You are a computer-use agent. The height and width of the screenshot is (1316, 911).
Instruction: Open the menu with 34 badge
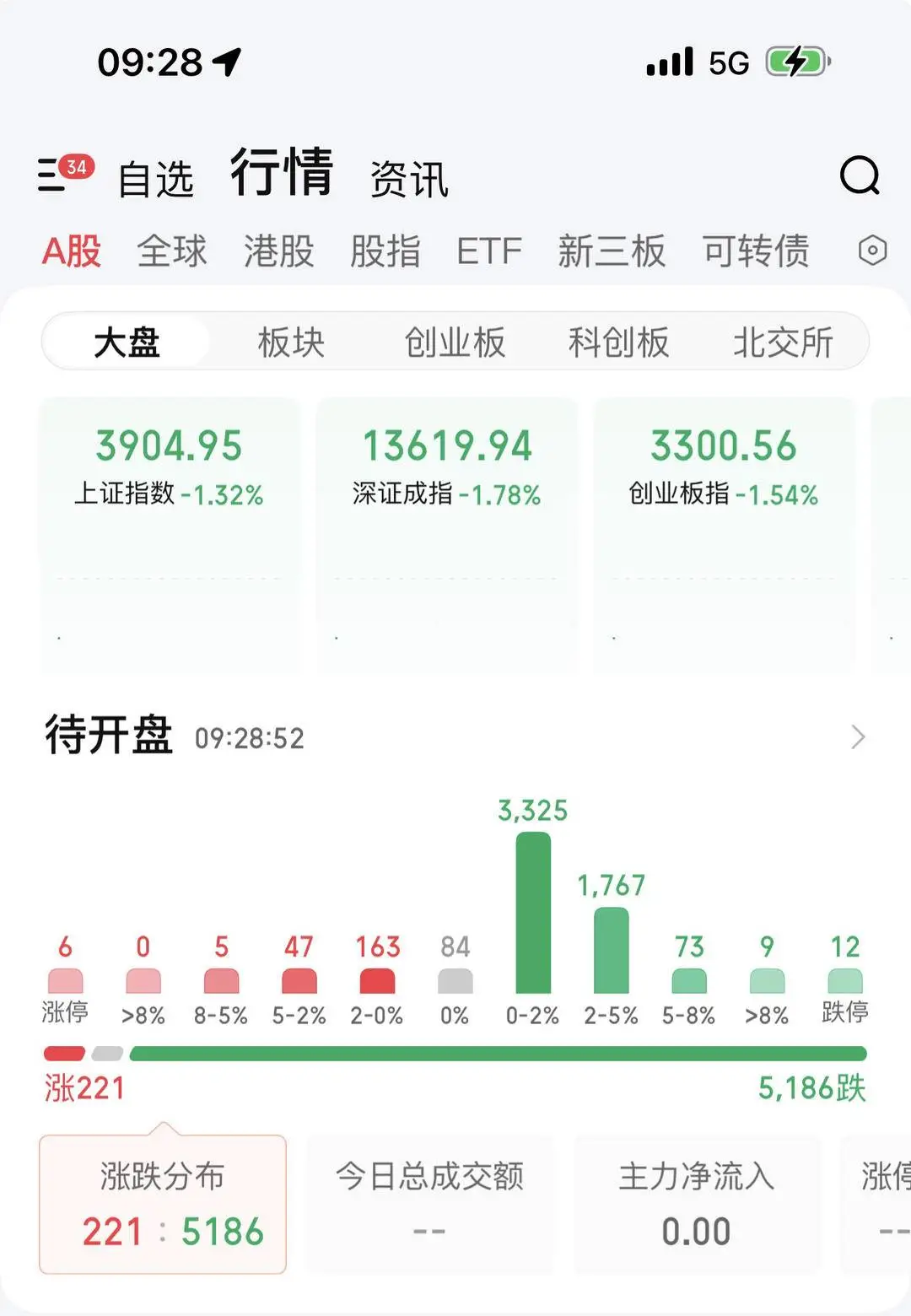(63, 174)
